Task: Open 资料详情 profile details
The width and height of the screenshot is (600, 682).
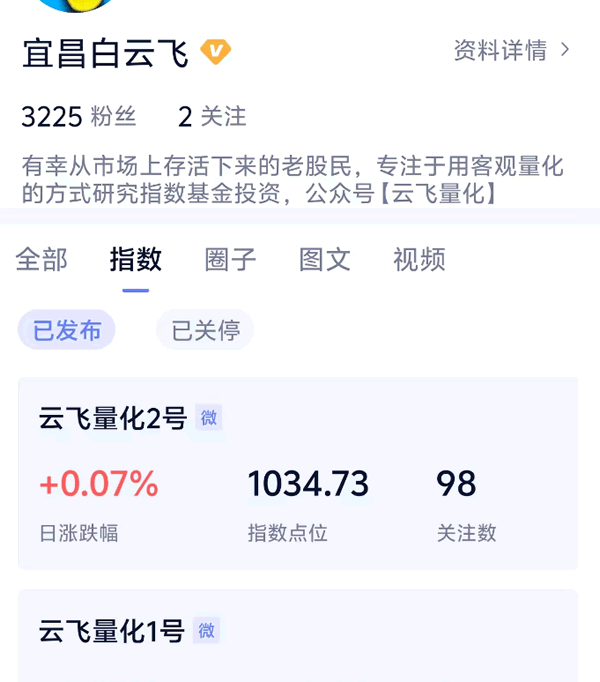Action: click(511, 50)
